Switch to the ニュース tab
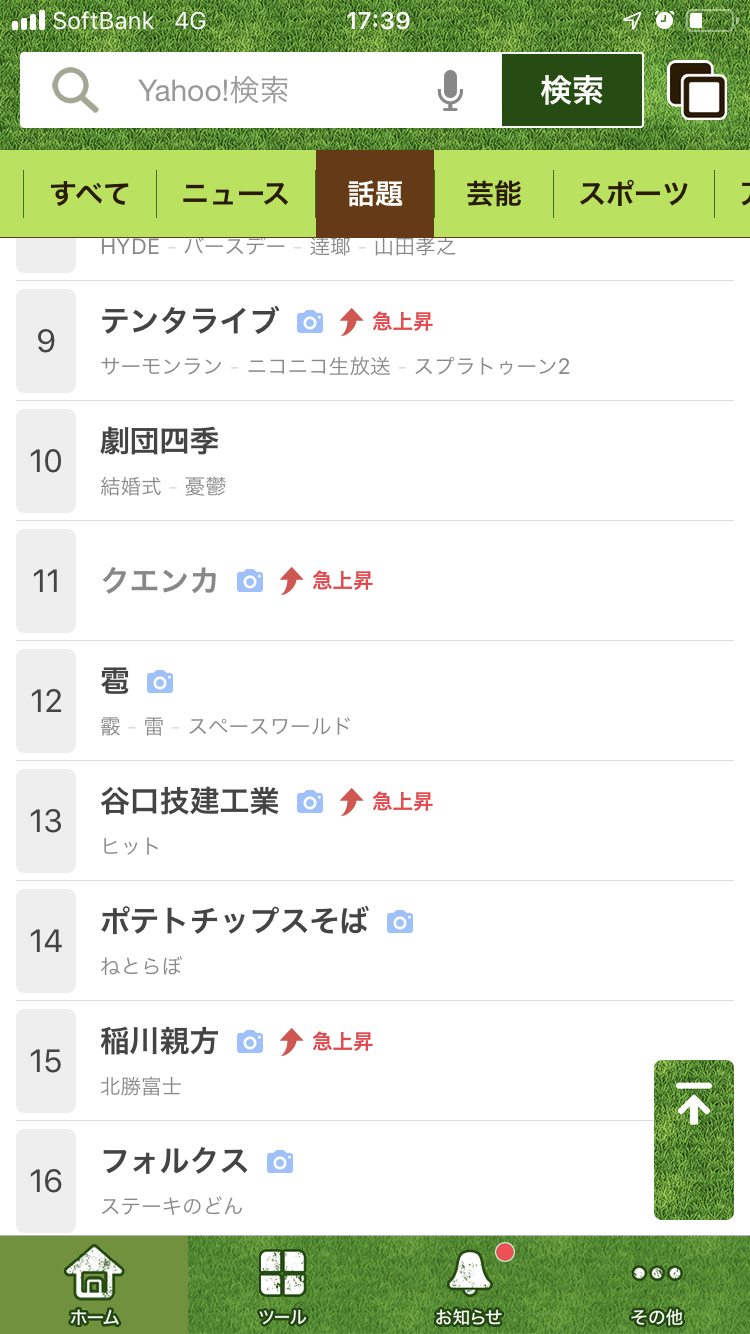The width and height of the screenshot is (750, 1334). click(235, 194)
